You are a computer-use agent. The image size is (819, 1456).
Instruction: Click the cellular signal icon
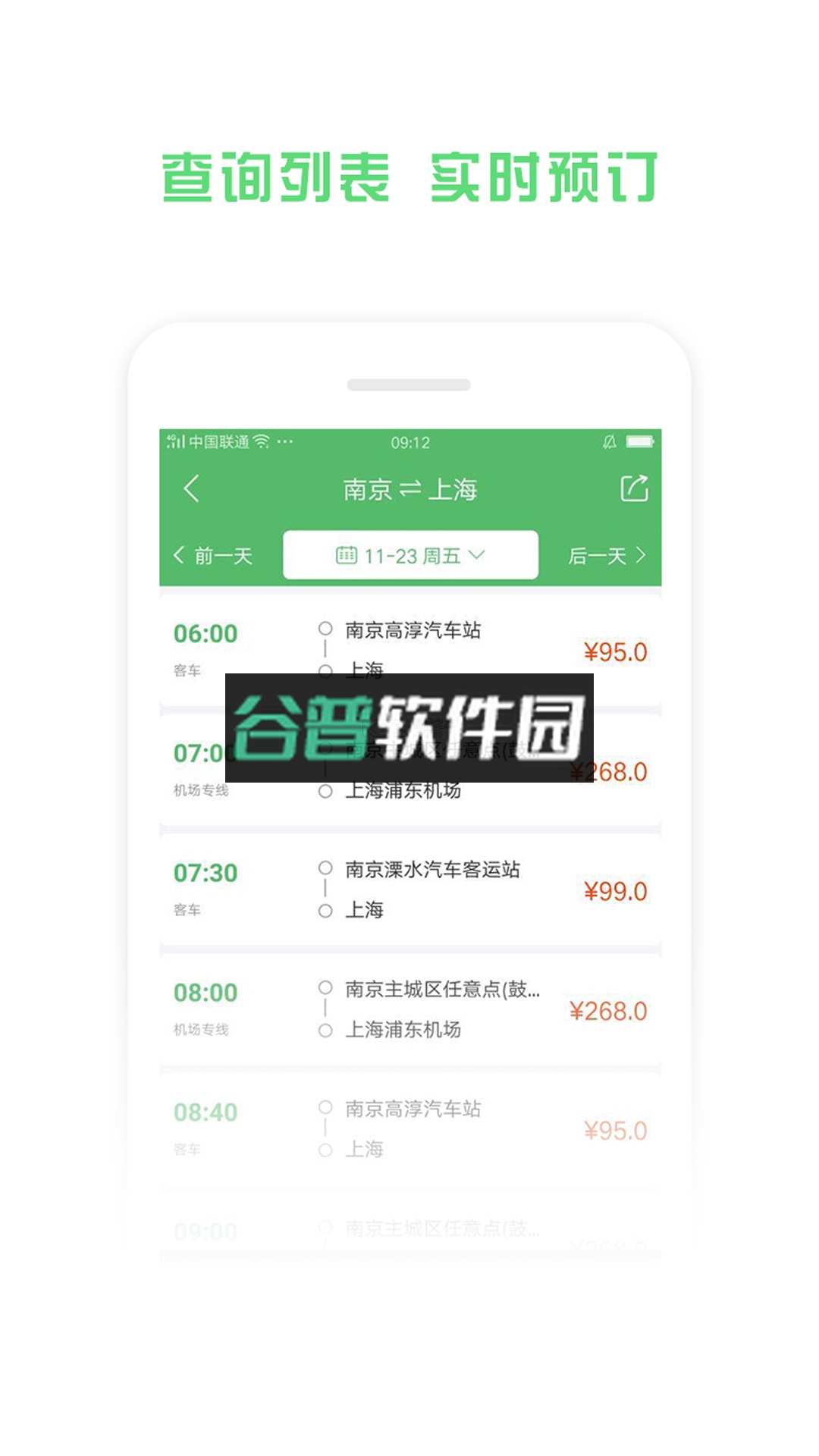pos(176,440)
